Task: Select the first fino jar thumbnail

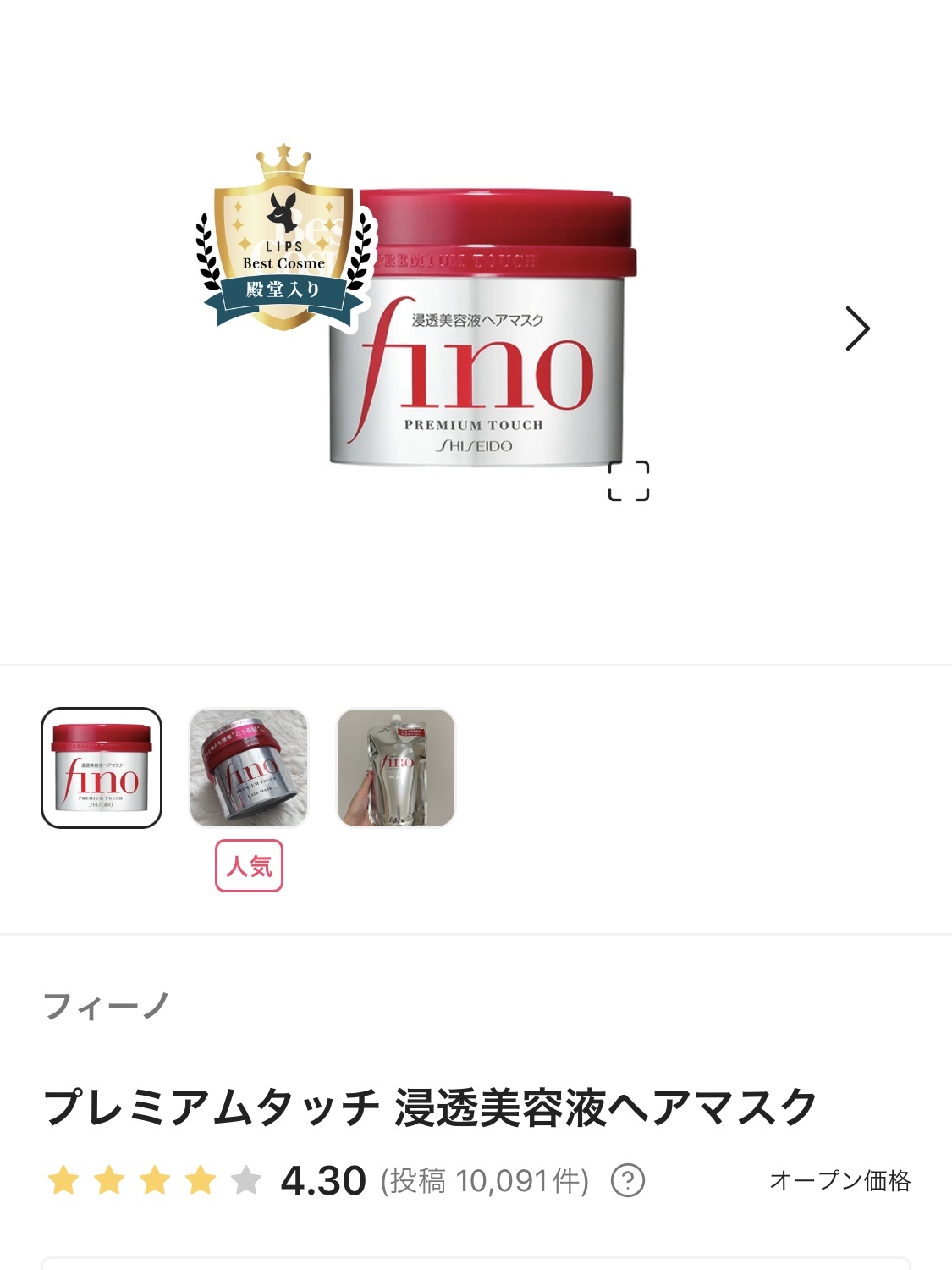Action: point(102,767)
